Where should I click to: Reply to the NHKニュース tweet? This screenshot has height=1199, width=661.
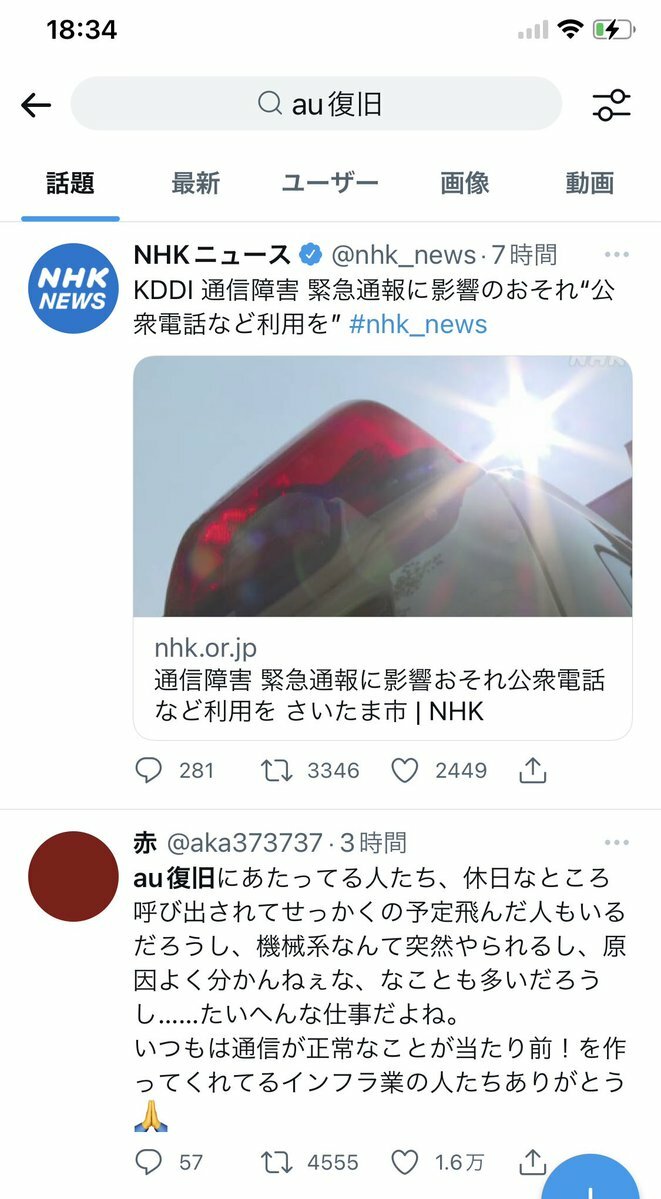pyautogui.click(x=148, y=770)
